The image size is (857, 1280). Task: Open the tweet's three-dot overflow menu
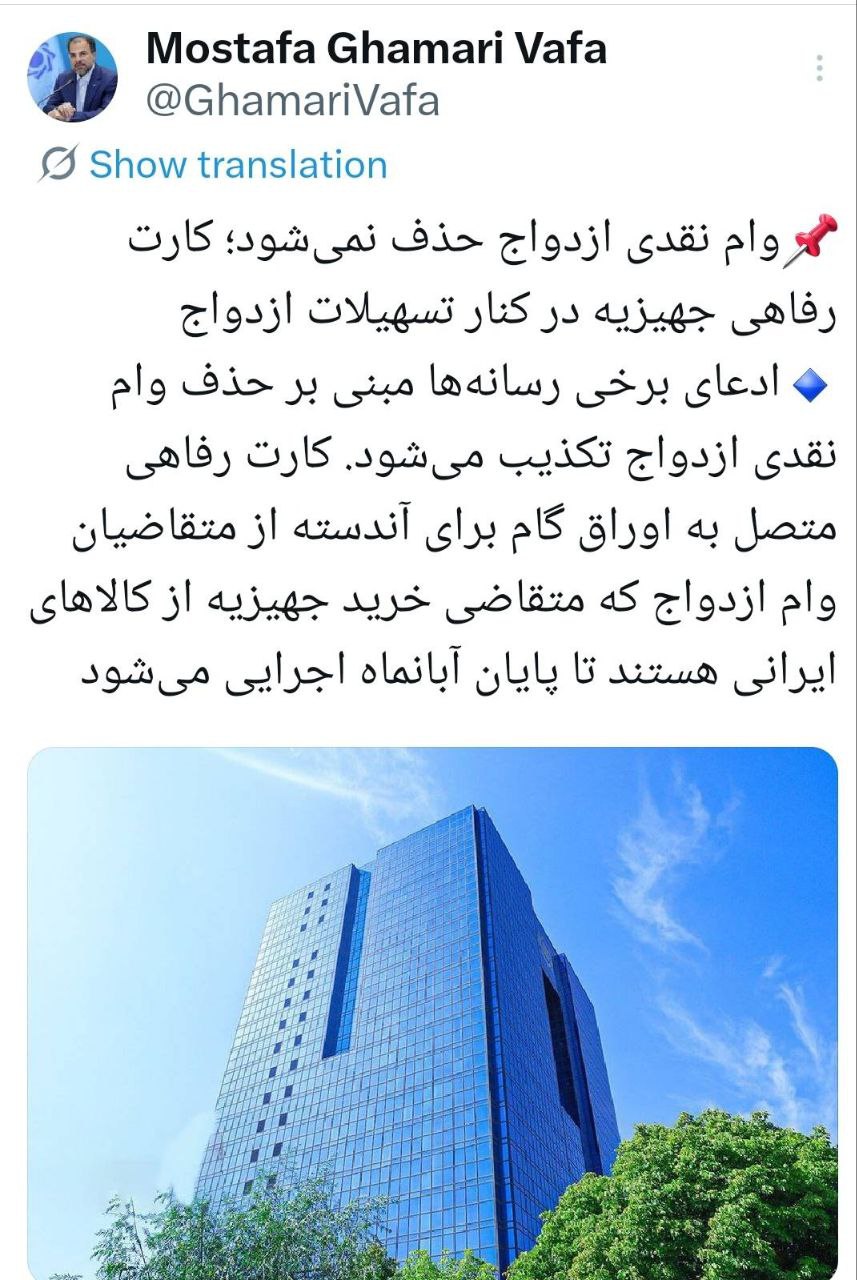[x=819, y=68]
